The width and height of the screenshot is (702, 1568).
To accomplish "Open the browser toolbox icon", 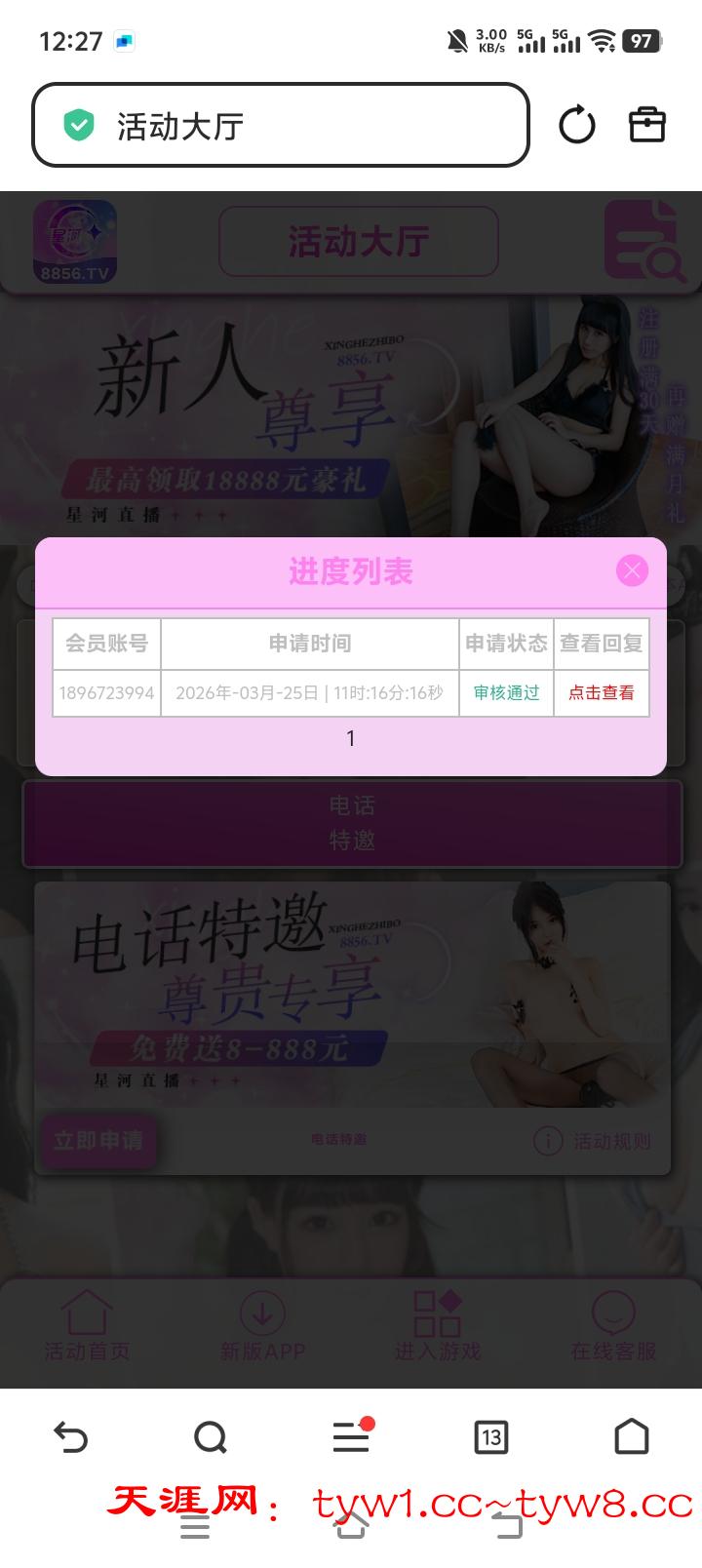I will (x=646, y=125).
